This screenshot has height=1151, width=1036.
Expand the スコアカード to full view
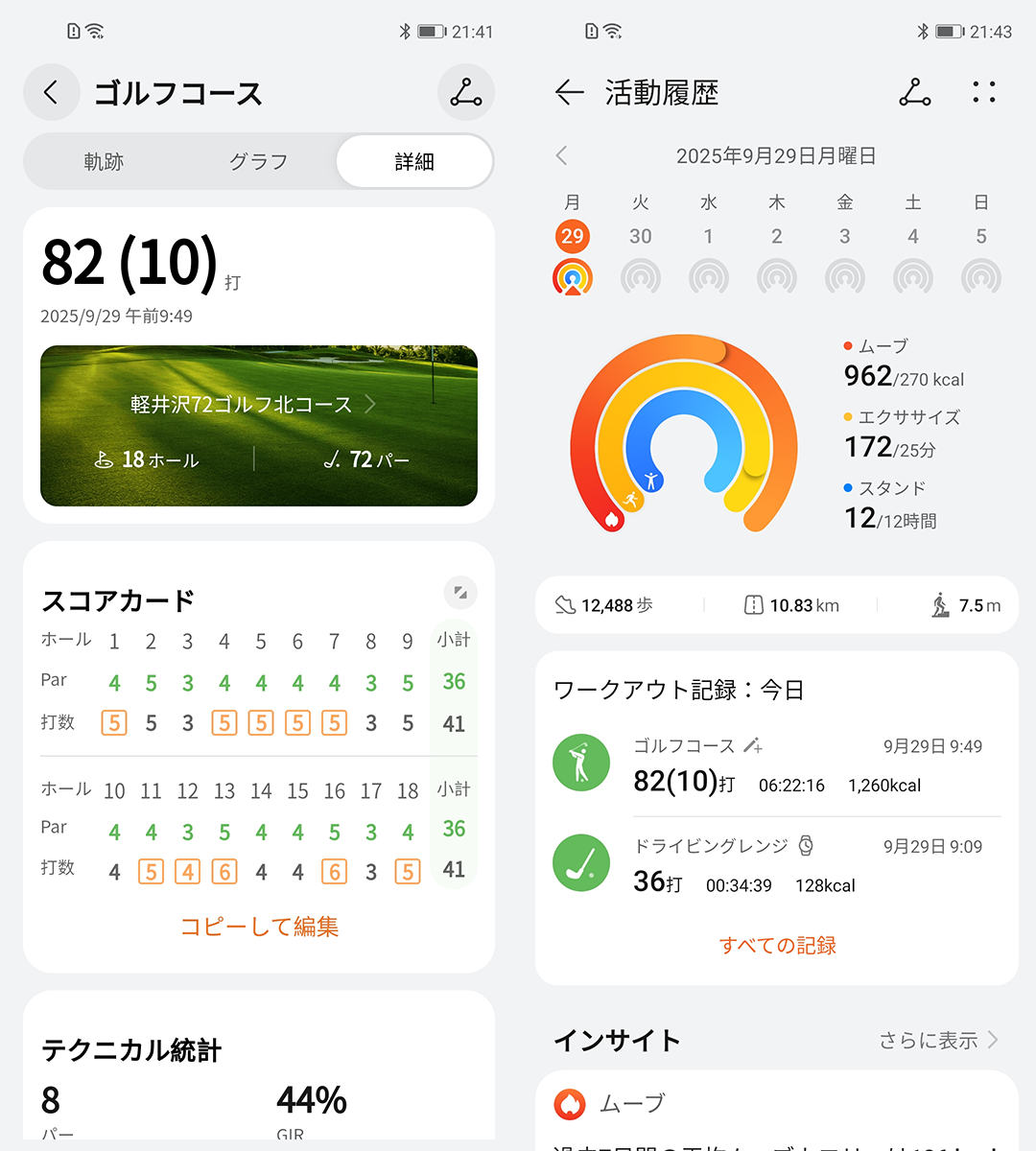point(460,593)
